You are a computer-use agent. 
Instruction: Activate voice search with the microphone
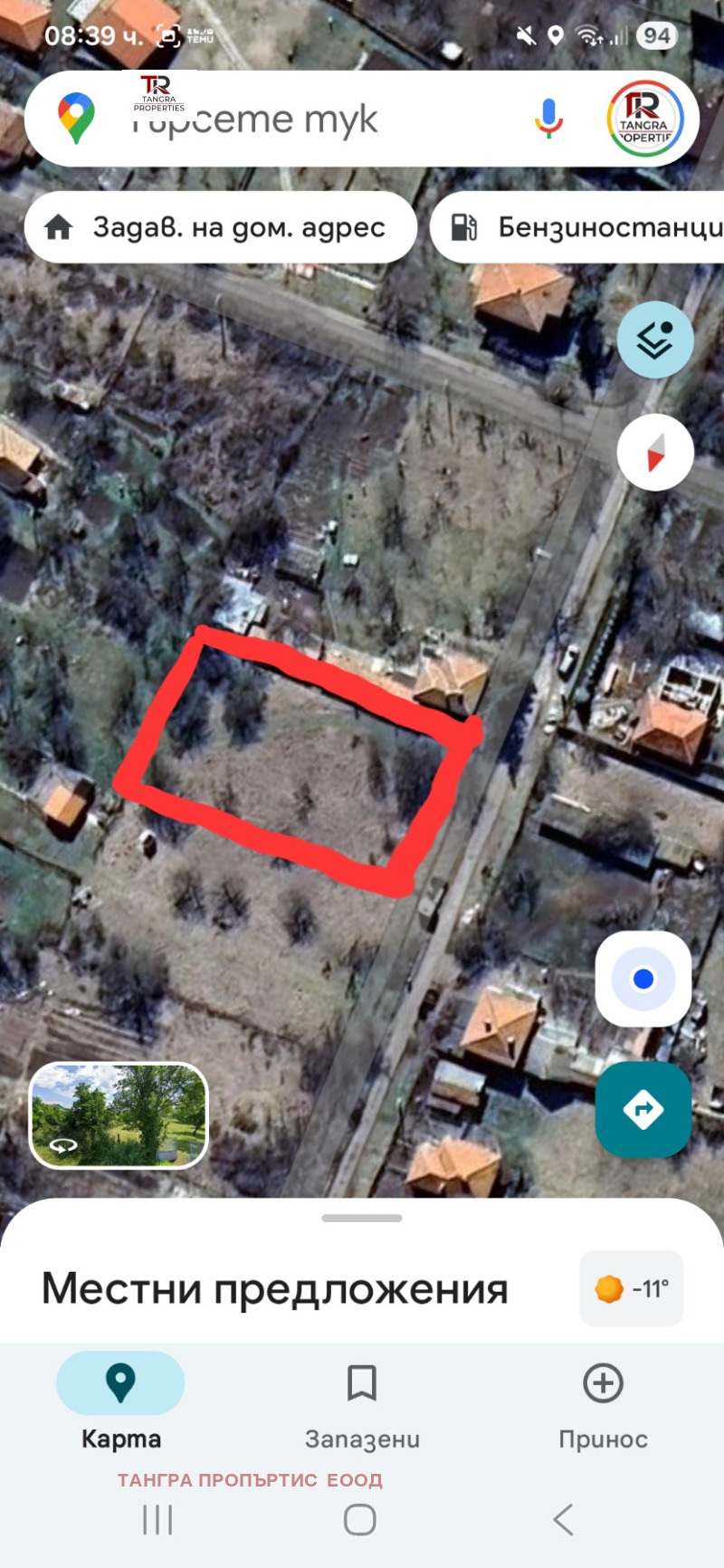point(547,118)
